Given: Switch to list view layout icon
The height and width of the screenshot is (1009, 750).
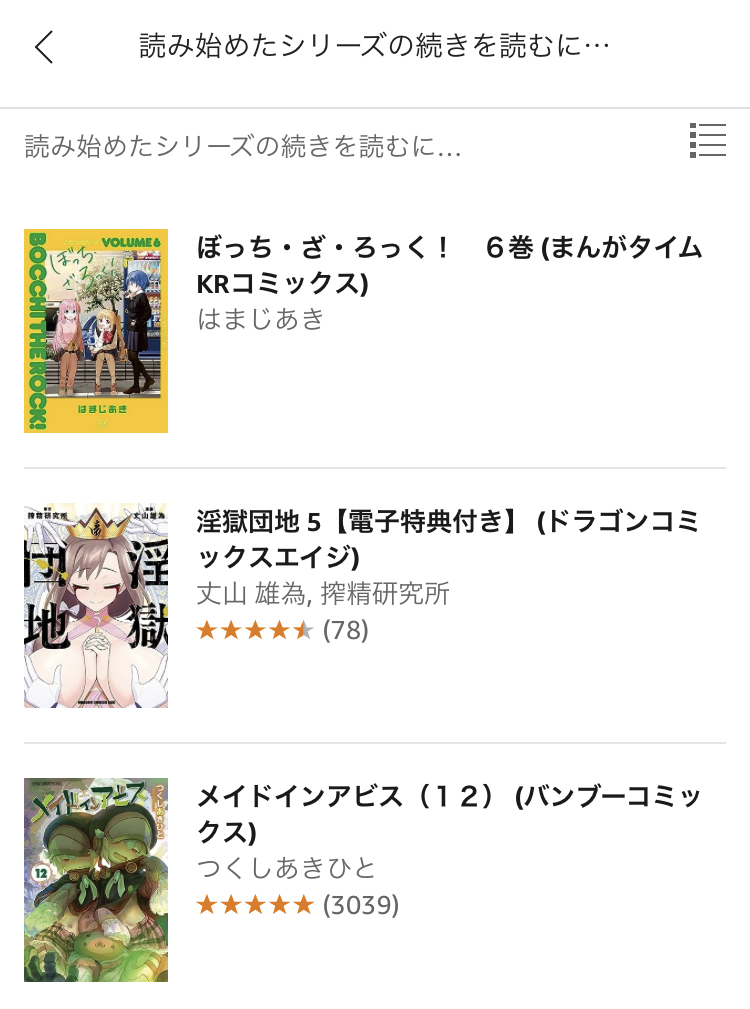Looking at the screenshot, I should [x=707, y=141].
